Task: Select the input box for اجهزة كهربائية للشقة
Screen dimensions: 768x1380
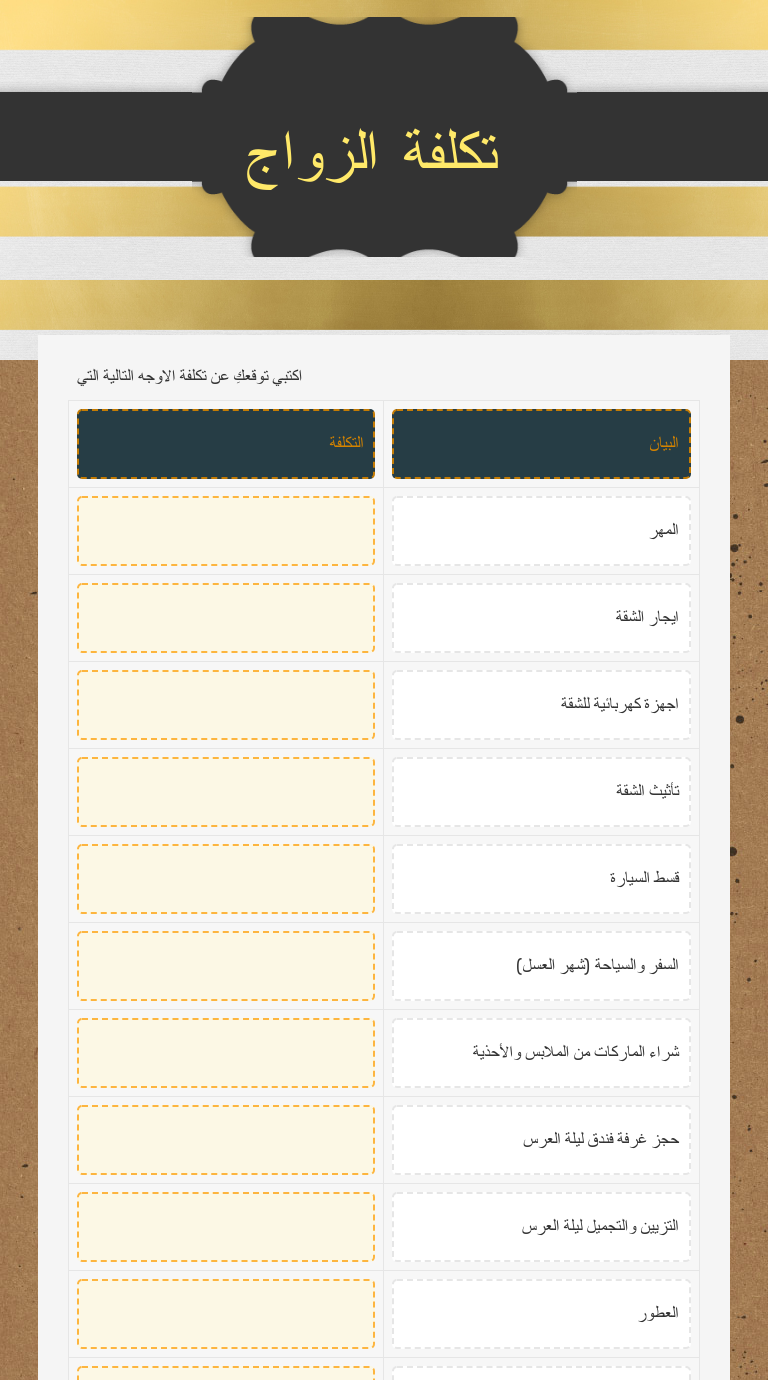Action: point(226,704)
